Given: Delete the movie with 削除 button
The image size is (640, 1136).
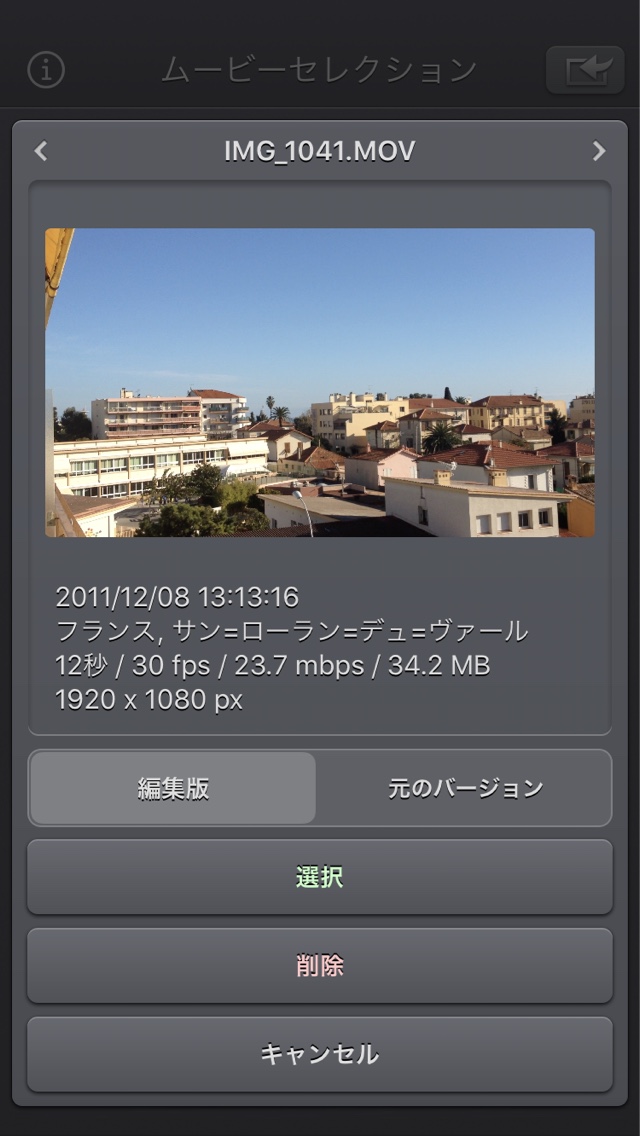Looking at the screenshot, I should pos(320,965).
